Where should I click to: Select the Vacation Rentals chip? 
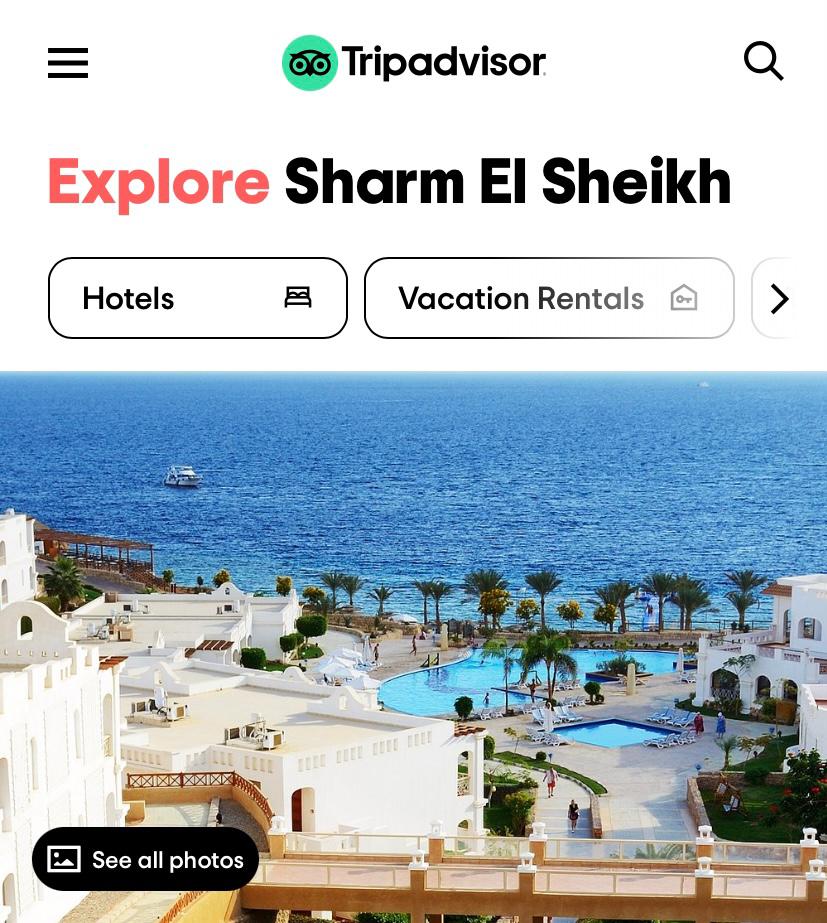549,298
